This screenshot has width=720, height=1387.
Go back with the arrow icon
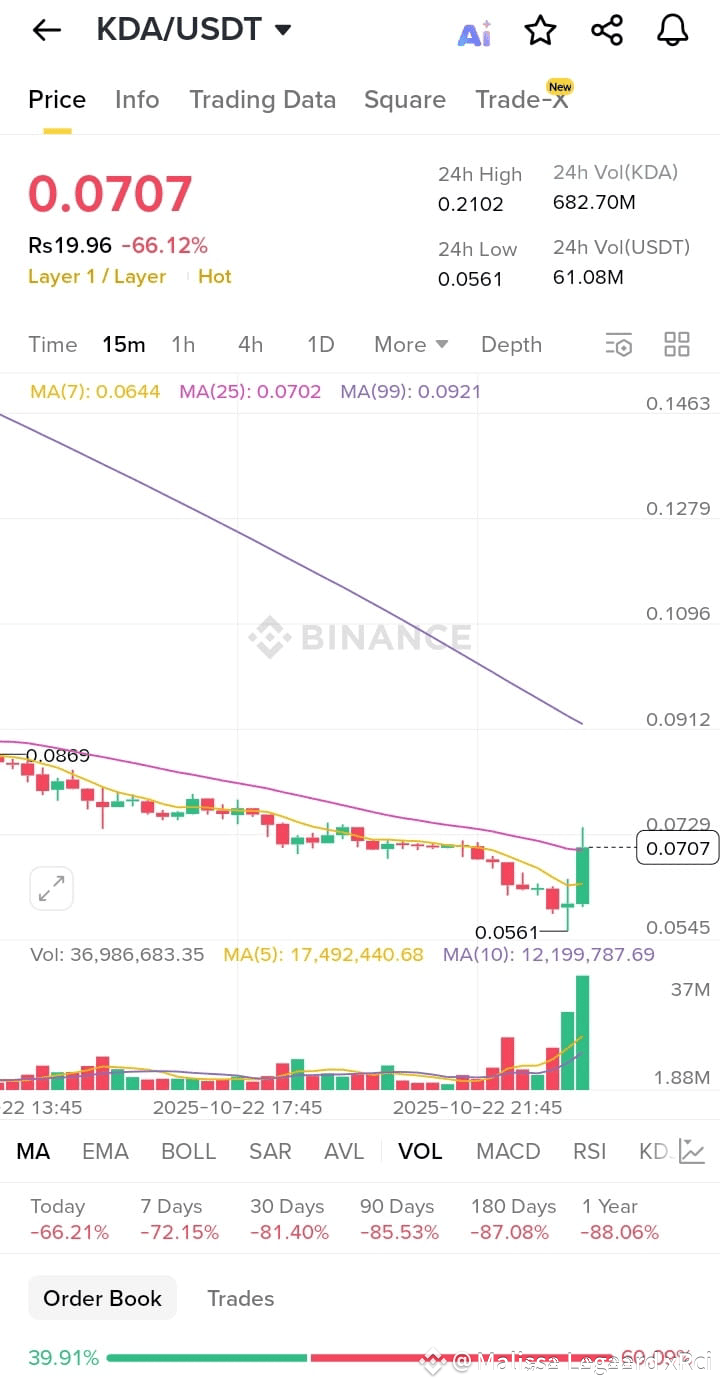coord(46,29)
